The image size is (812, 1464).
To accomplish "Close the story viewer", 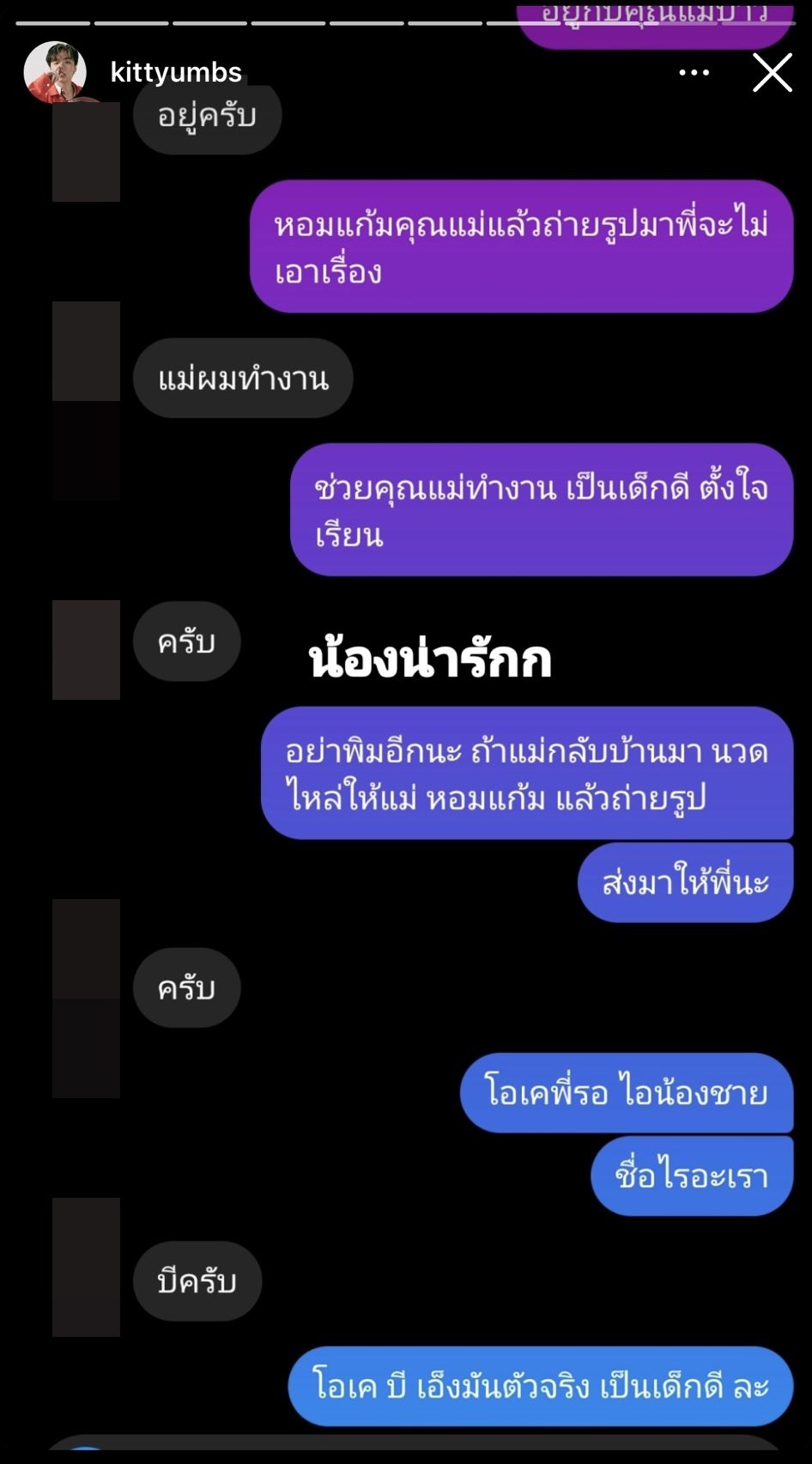I will coord(772,73).
